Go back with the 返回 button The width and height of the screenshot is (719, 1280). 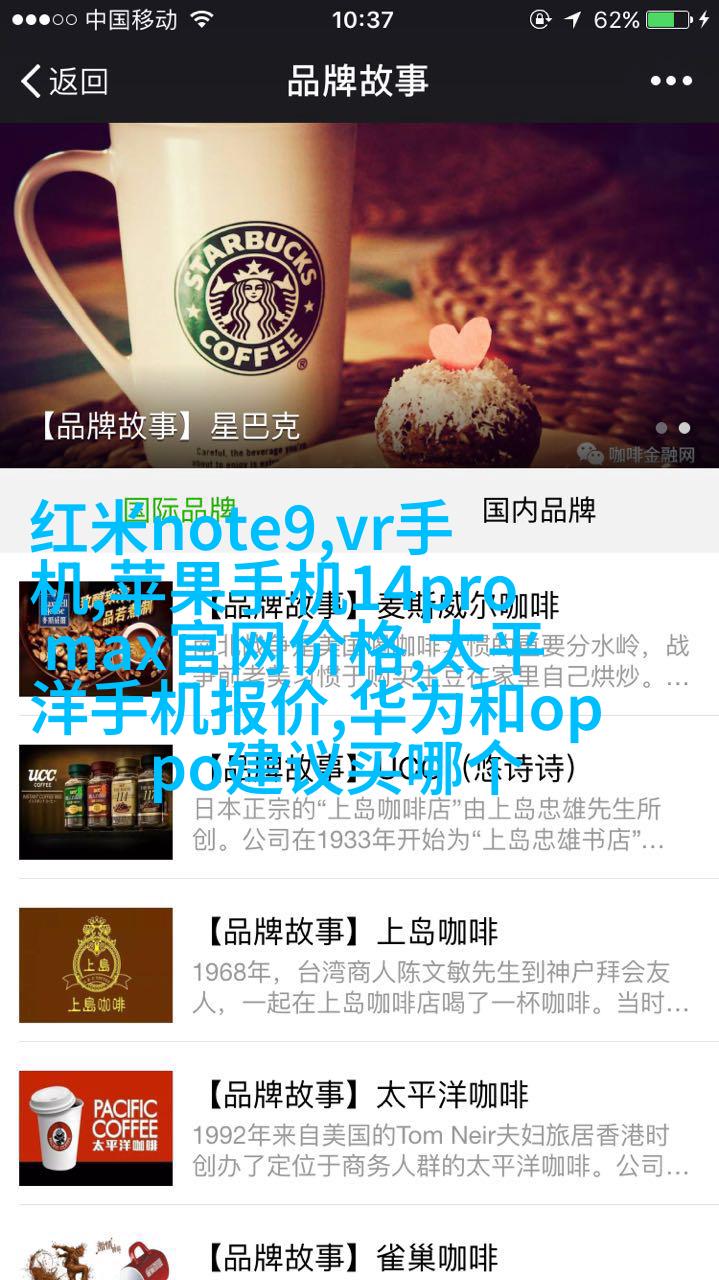[x=64, y=81]
